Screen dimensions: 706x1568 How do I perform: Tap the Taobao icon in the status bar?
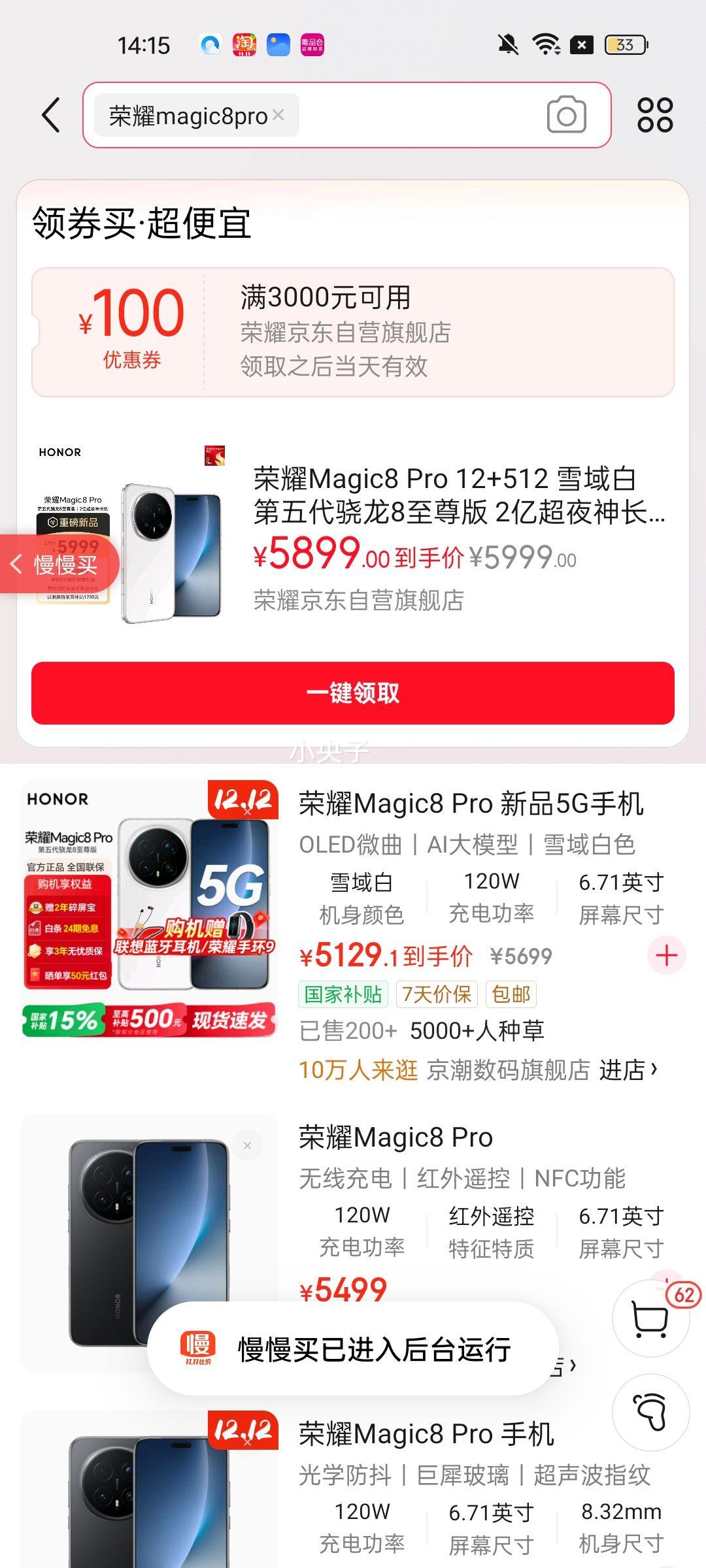[x=243, y=45]
